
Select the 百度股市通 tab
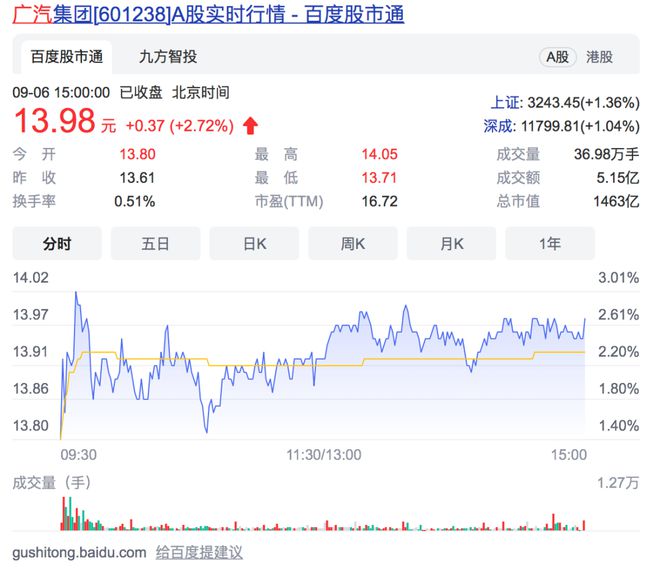coord(67,57)
